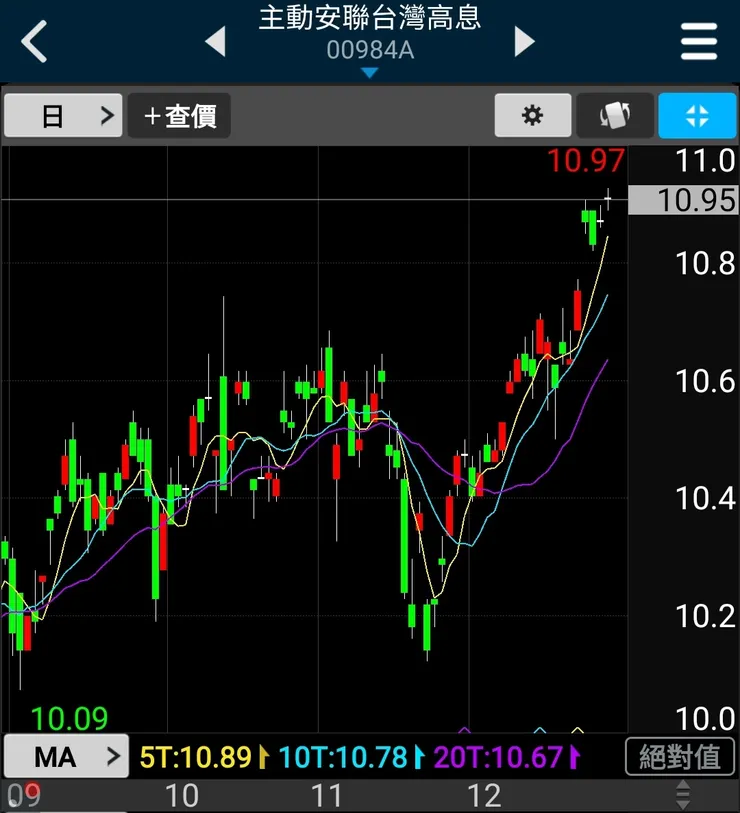Switch to the next stock
Viewport: 740px width, 813px height.
pos(524,42)
